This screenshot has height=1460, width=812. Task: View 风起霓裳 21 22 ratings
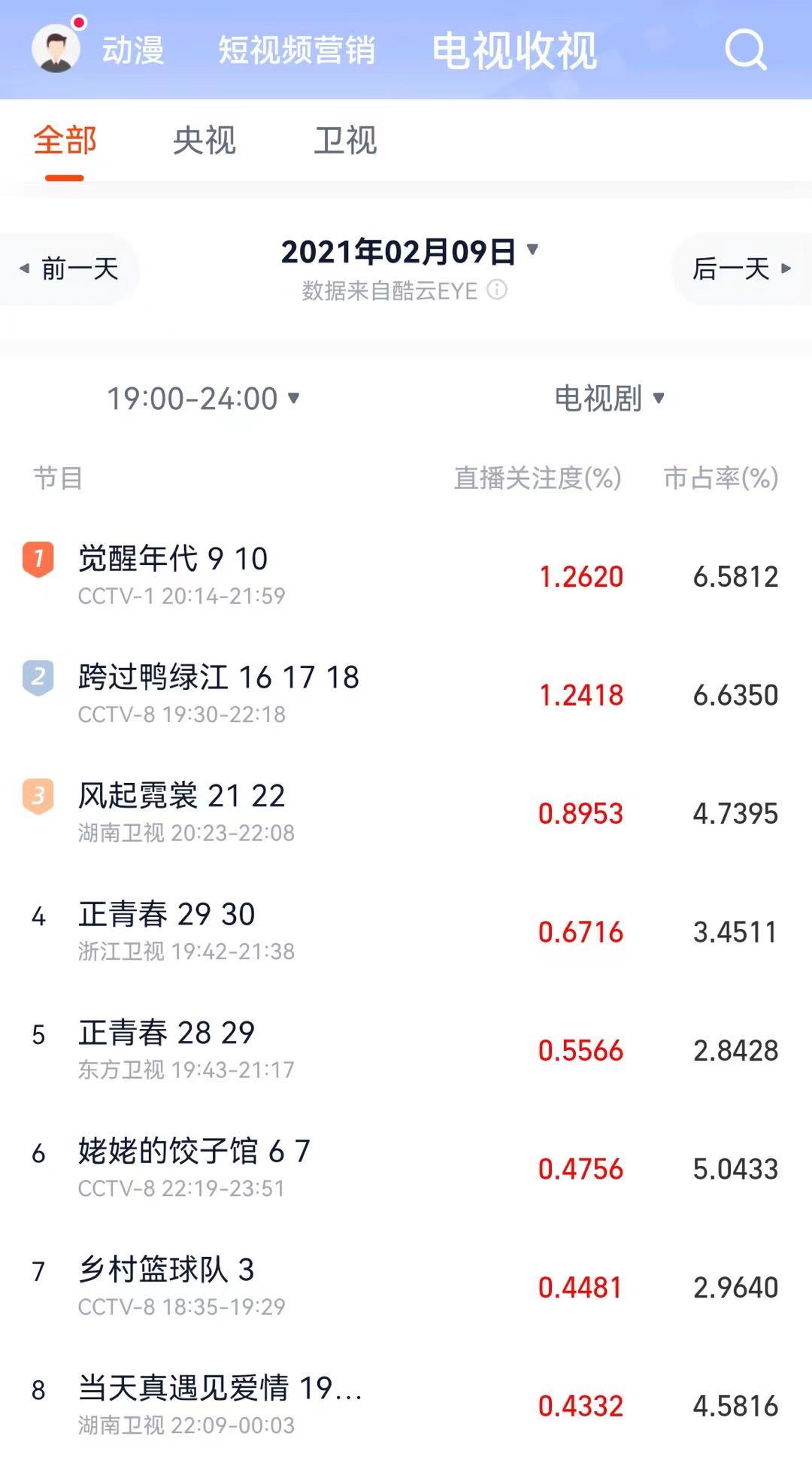tap(182, 796)
